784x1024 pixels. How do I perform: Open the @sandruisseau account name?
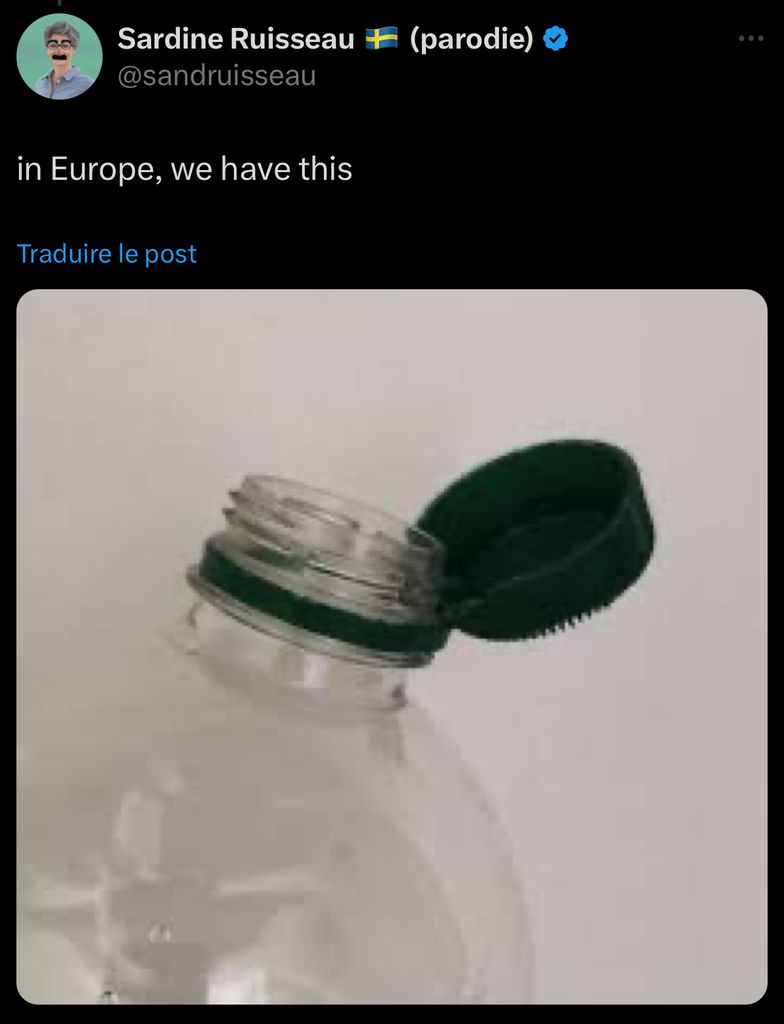[x=217, y=75]
